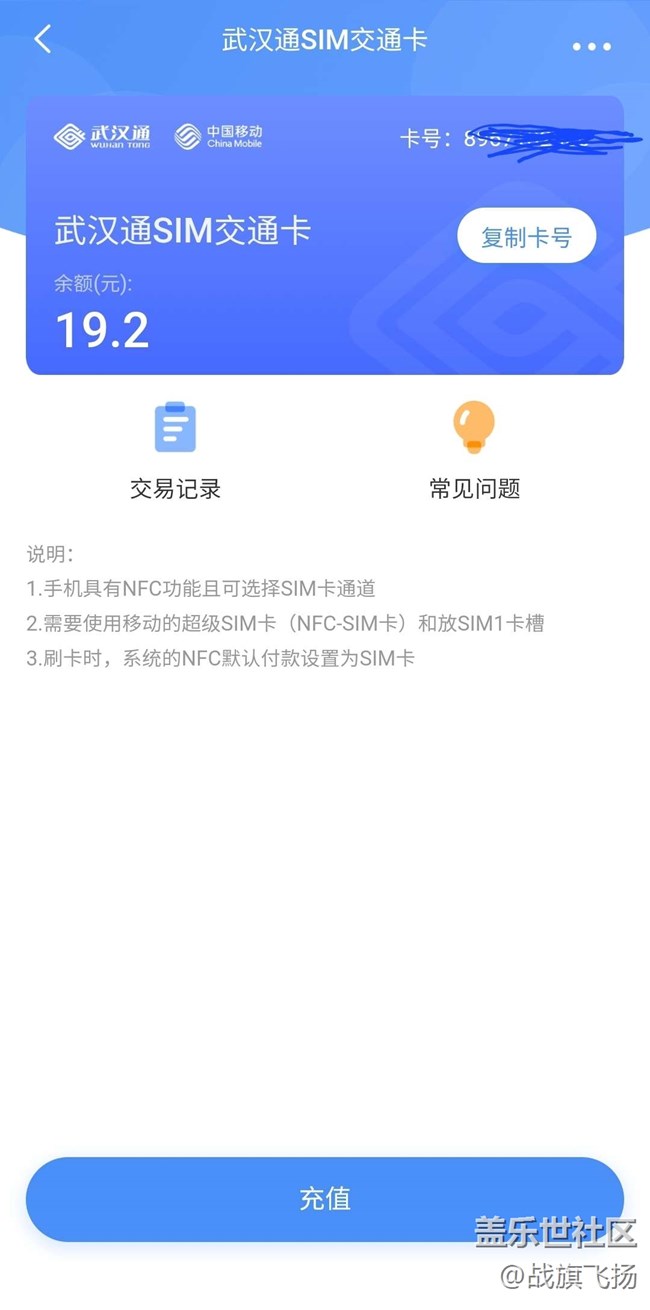Open 交易记录 transaction records
650x1310 pixels.
pos(175,450)
